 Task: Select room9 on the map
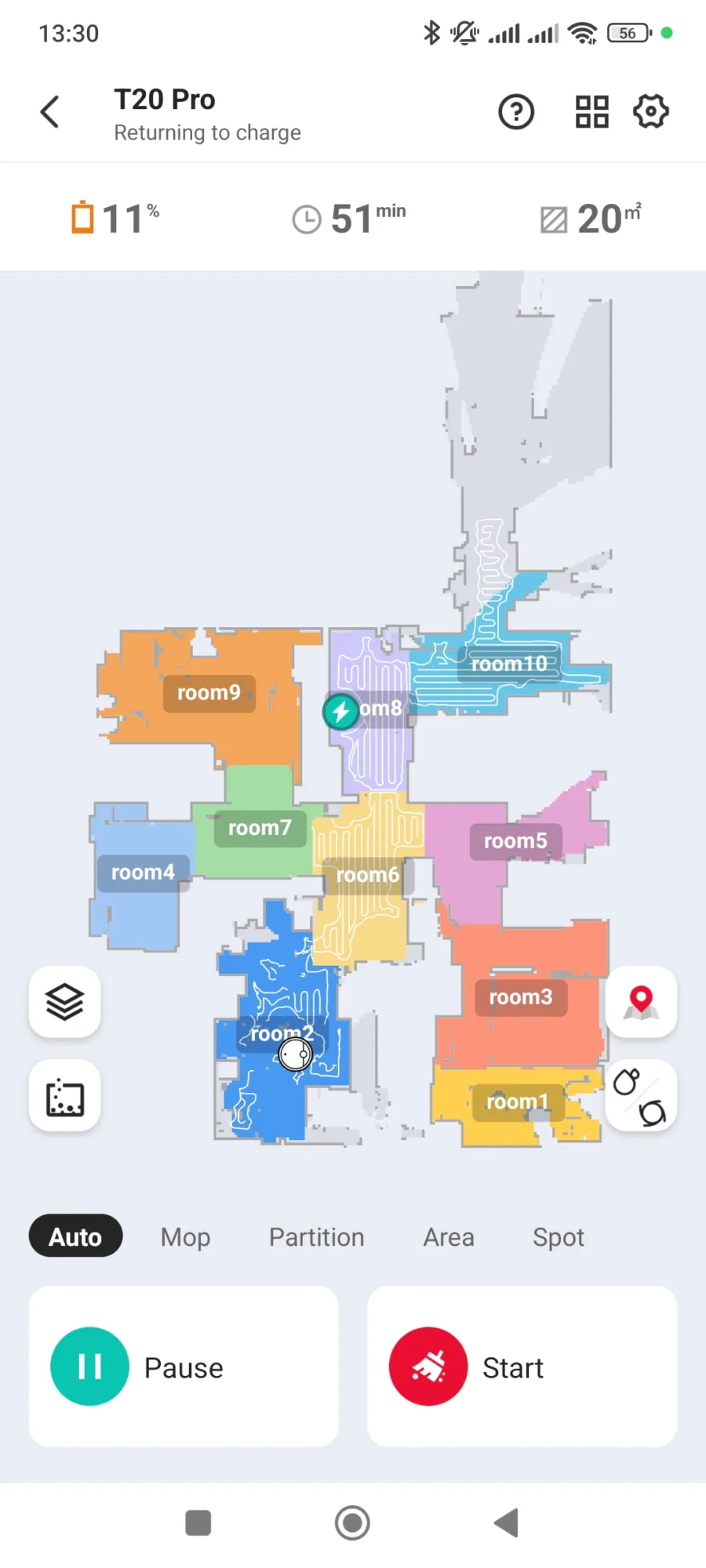[x=209, y=693]
